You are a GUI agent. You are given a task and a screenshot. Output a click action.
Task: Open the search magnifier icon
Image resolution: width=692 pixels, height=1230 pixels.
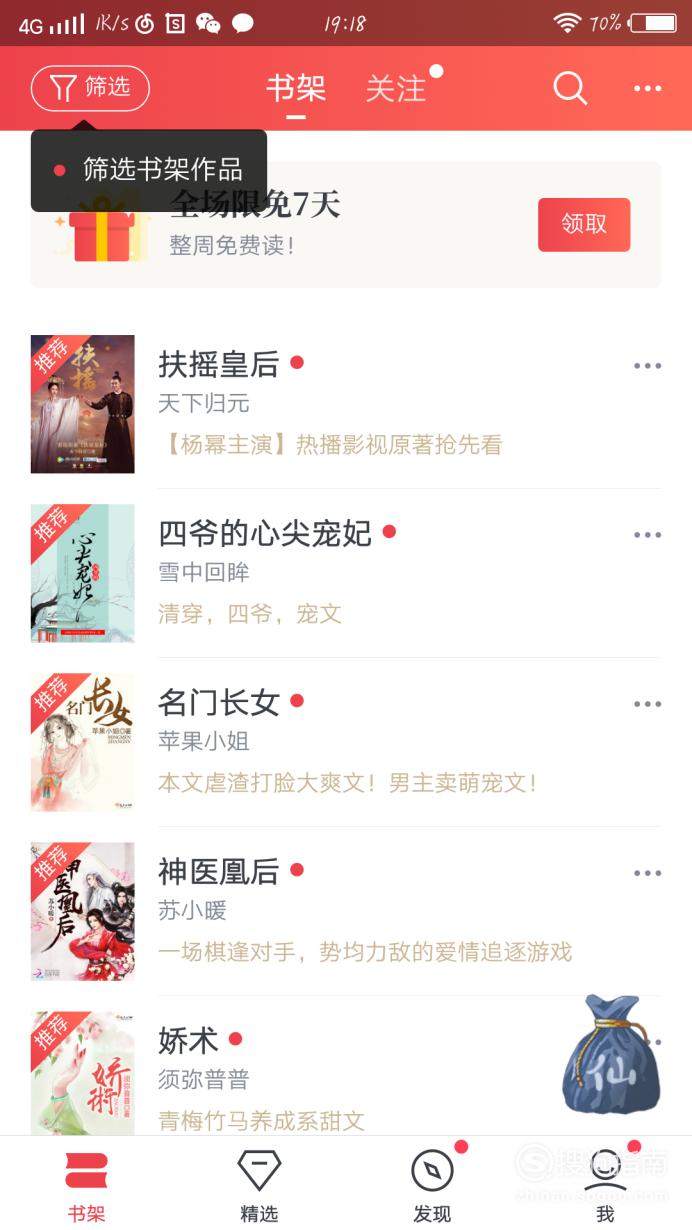[x=570, y=88]
